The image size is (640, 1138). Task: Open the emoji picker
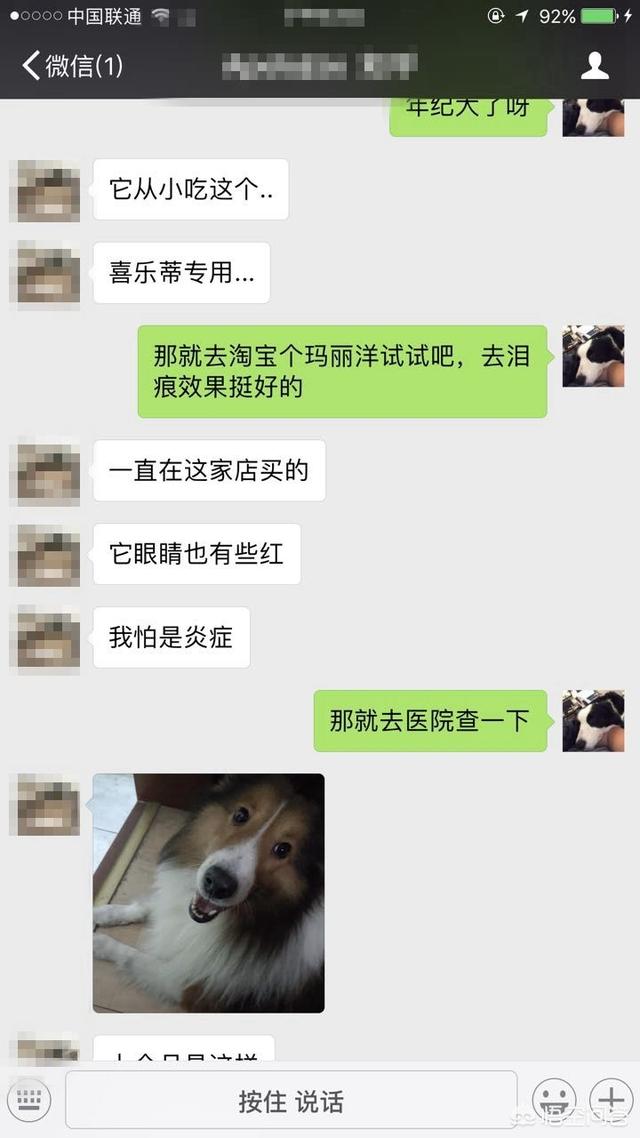[554, 1101]
